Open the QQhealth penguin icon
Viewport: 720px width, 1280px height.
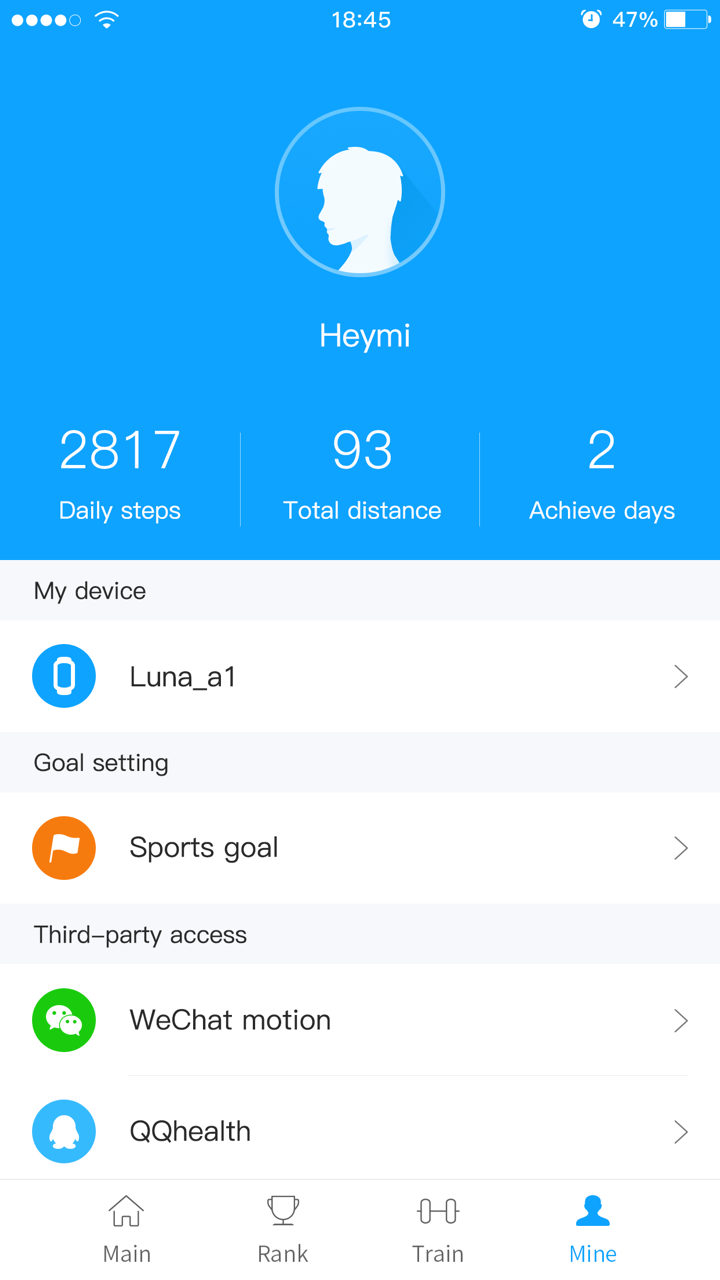click(63, 1131)
